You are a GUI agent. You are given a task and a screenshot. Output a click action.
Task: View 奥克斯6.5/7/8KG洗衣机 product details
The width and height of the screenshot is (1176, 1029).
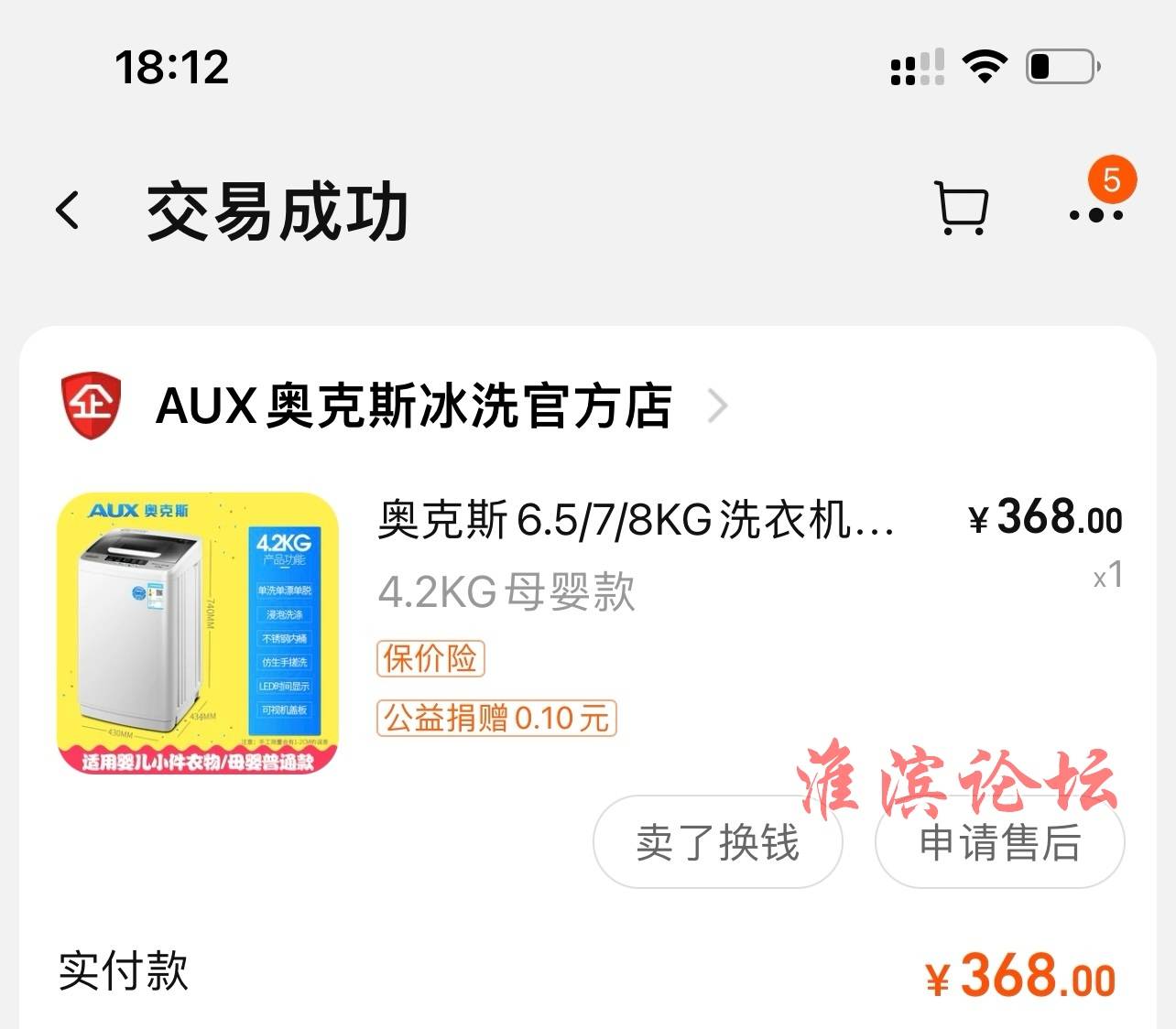(636, 520)
